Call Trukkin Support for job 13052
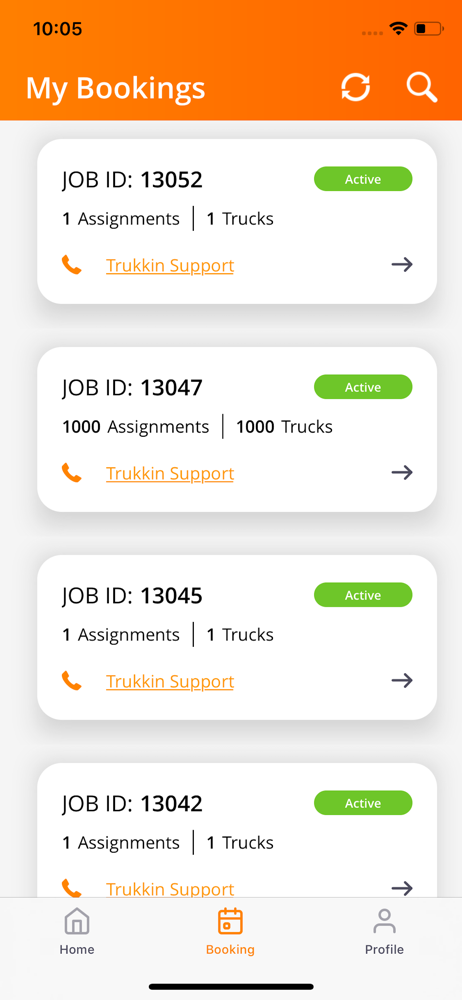 [x=170, y=265]
